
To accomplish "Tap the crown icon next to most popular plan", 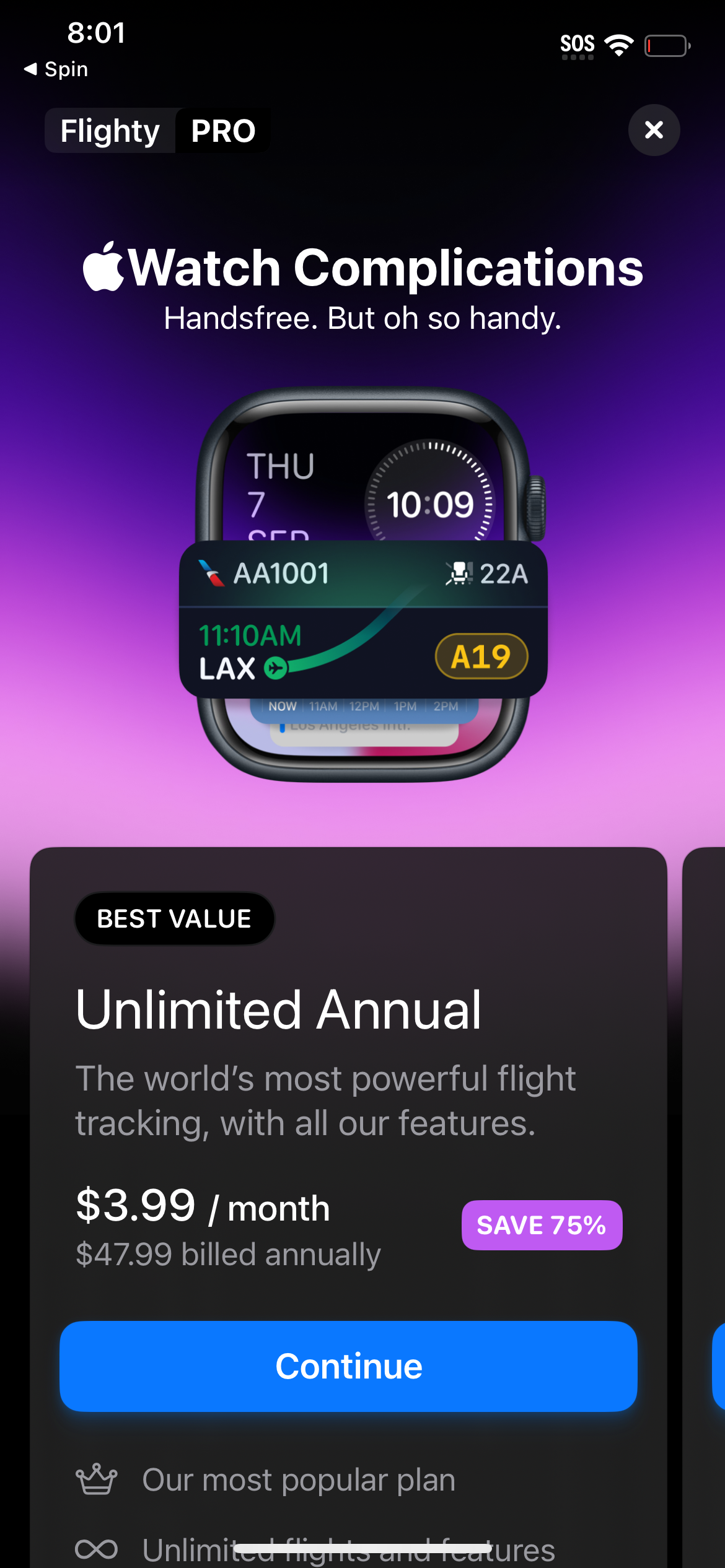I will click(x=98, y=1479).
